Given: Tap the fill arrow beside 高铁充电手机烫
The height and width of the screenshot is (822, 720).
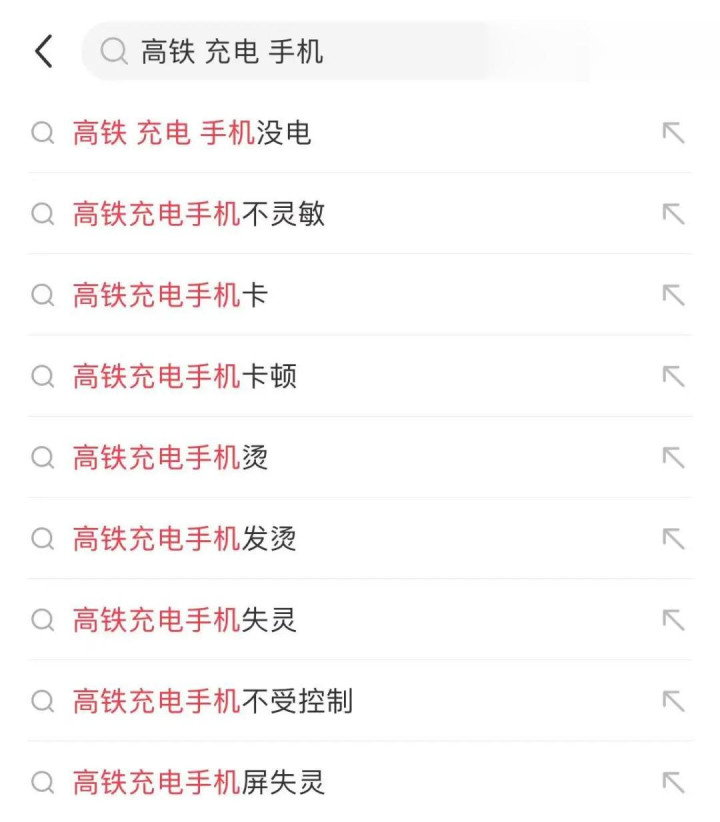Looking at the screenshot, I should (x=673, y=458).
